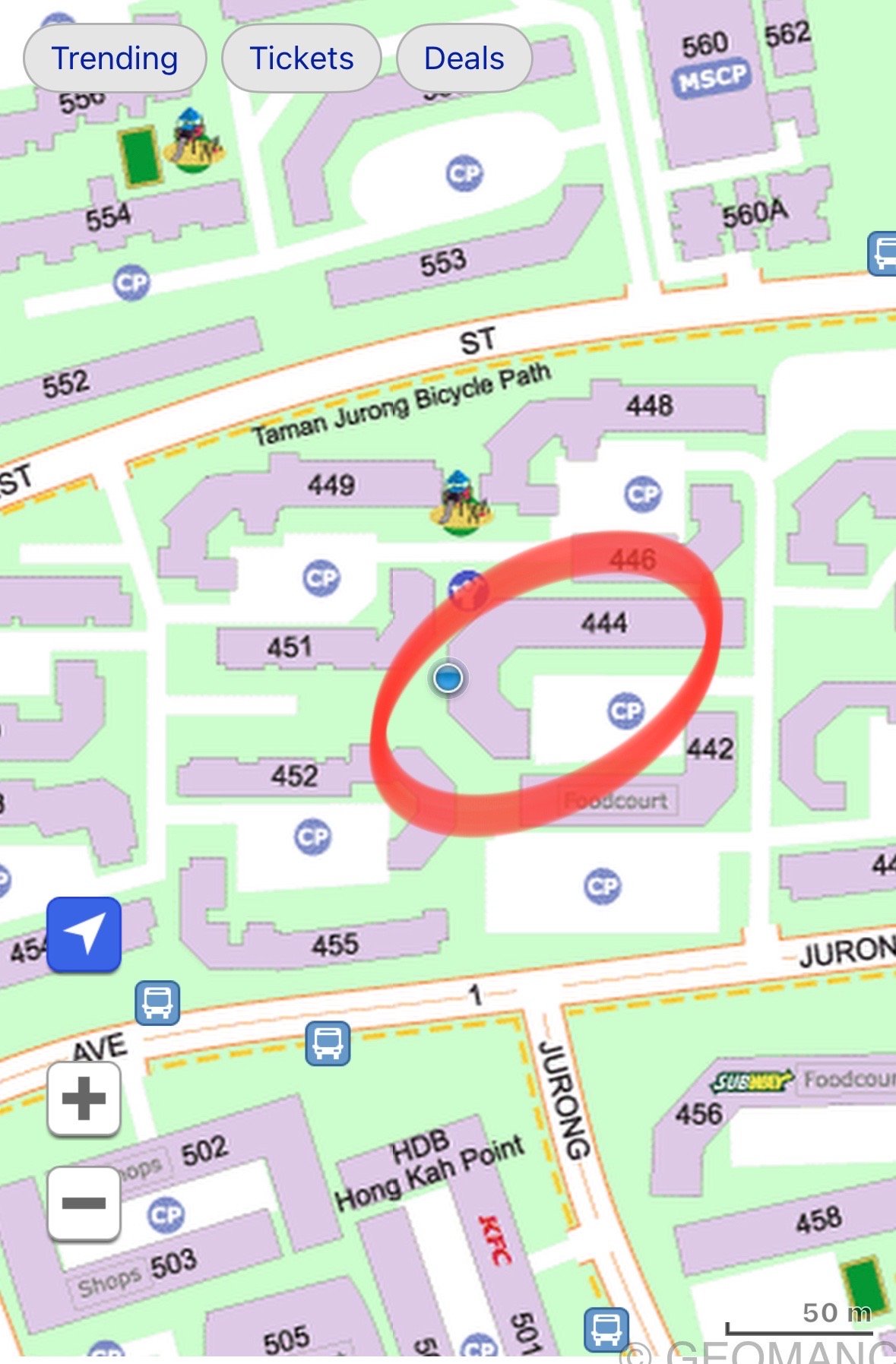Zoom in with the plus button
This screenshot has height=1364, width=896.
pyautogui.click(x=84, y=1098)
